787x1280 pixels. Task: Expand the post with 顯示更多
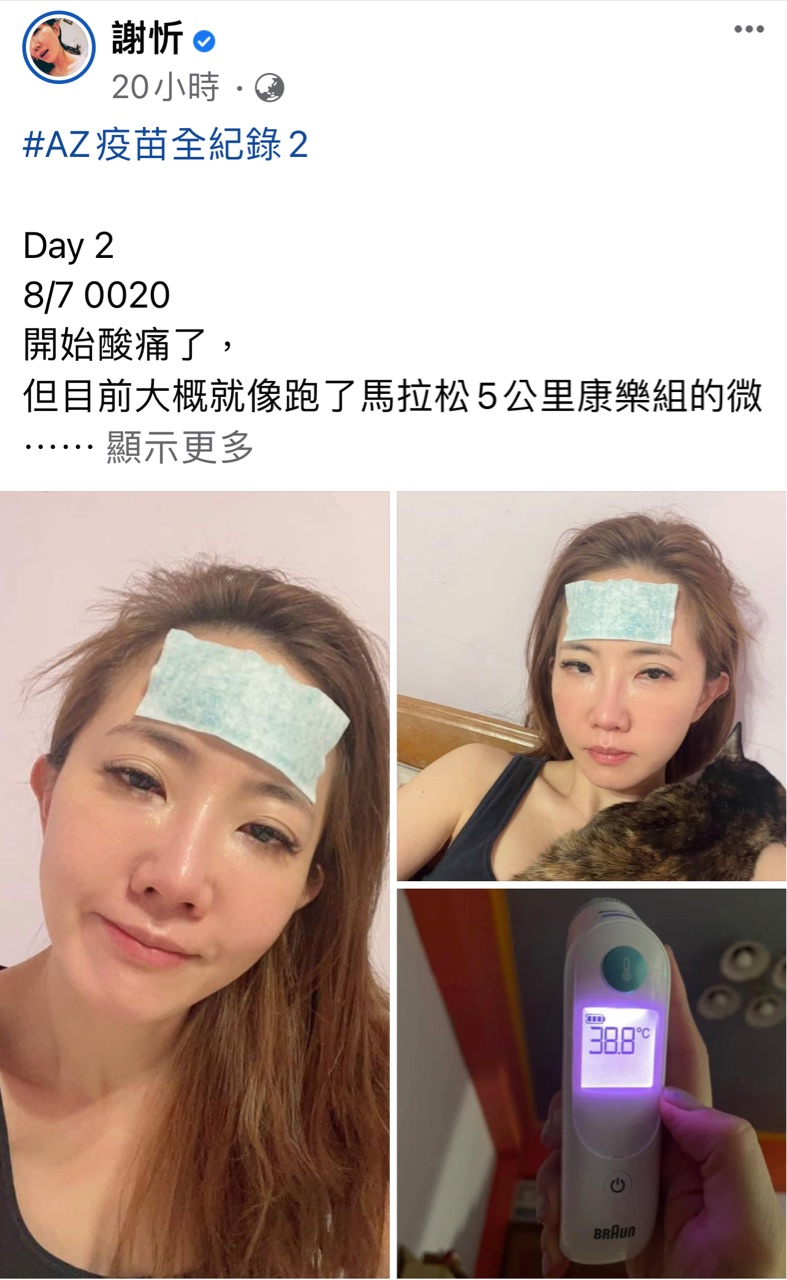[180, 447]
